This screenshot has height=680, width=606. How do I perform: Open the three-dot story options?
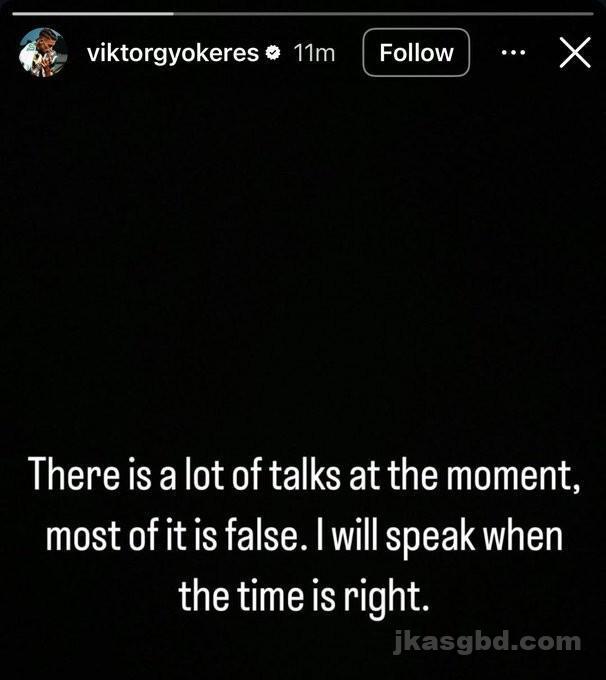(512, 52)
